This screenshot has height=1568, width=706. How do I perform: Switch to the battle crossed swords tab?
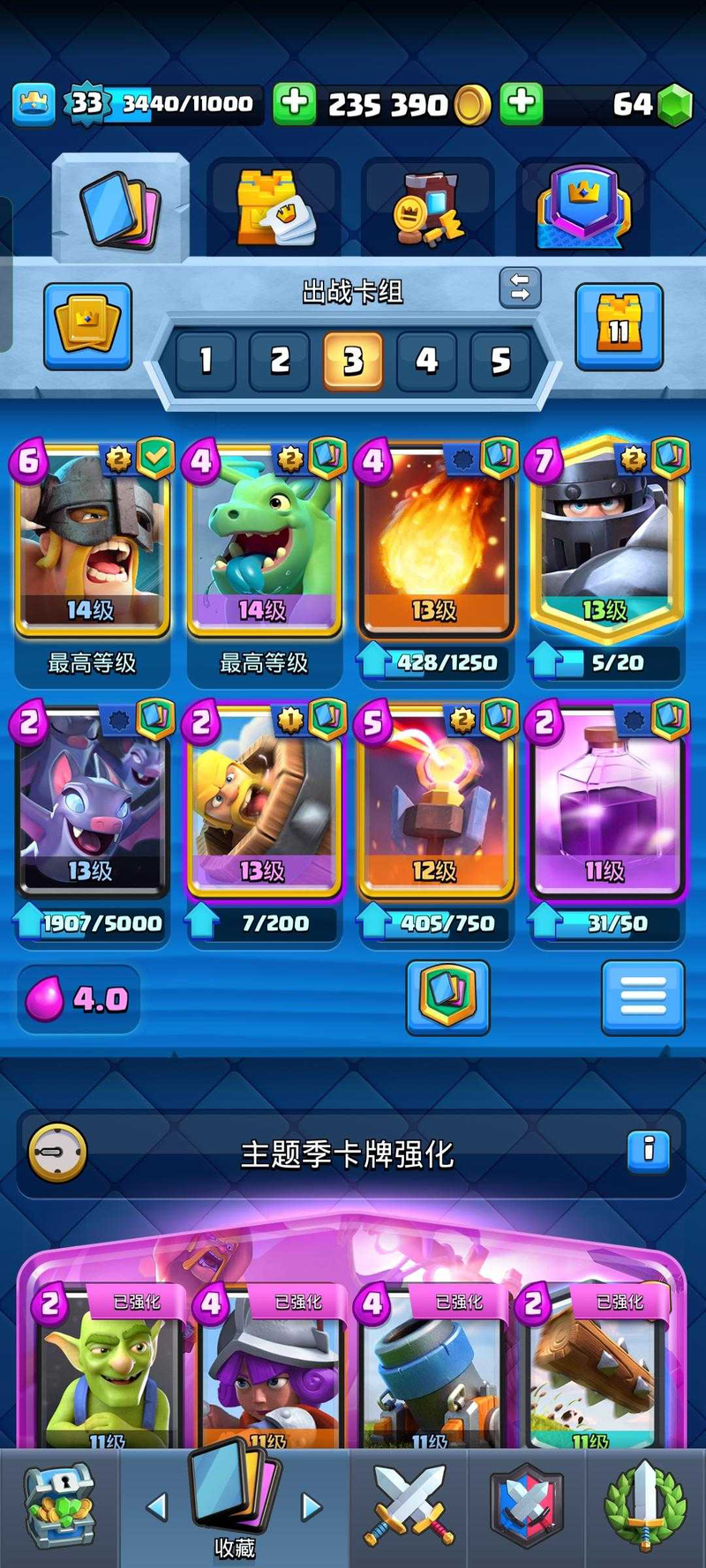409,1506
